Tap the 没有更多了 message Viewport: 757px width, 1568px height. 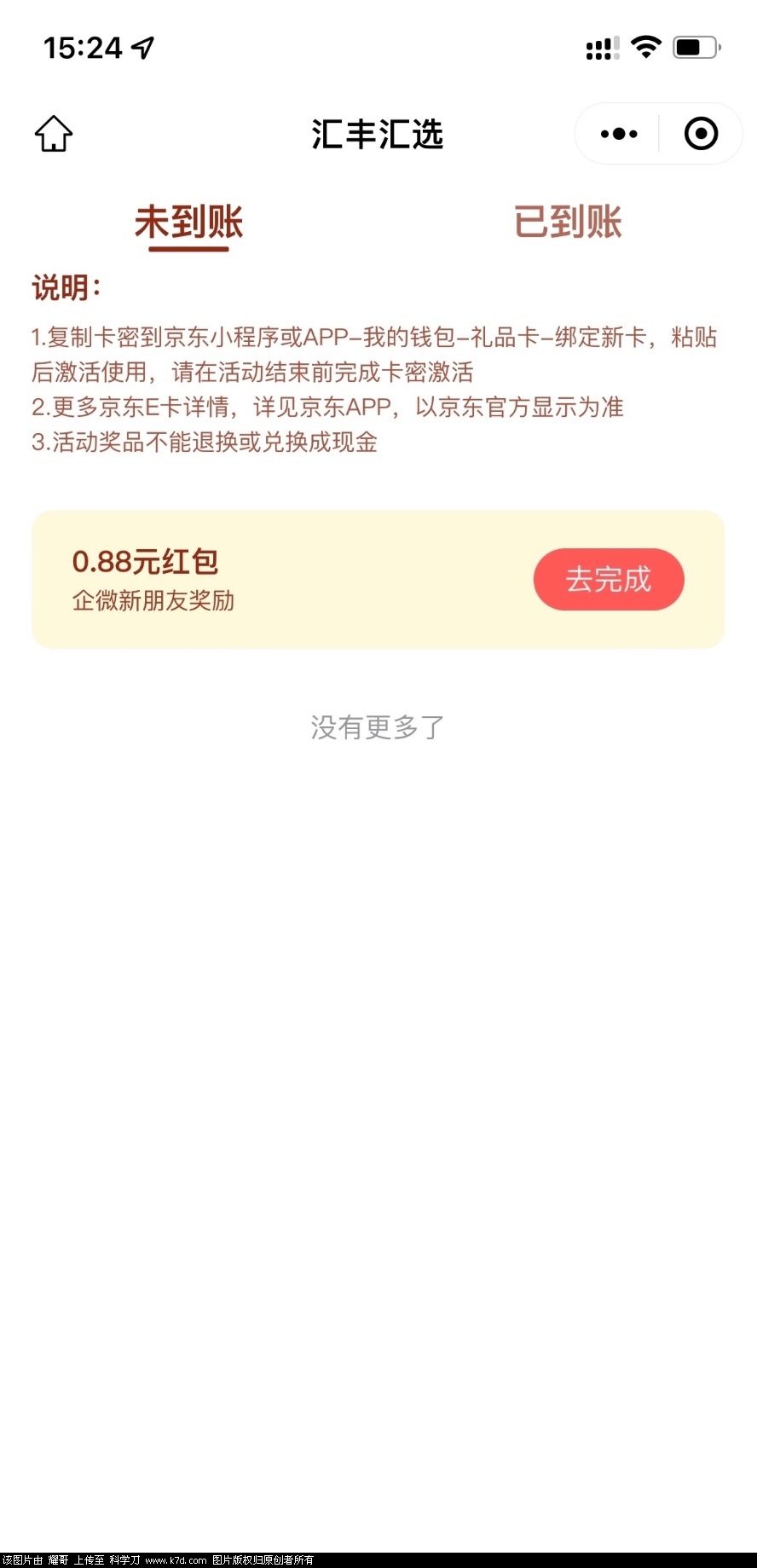point(378,726)
